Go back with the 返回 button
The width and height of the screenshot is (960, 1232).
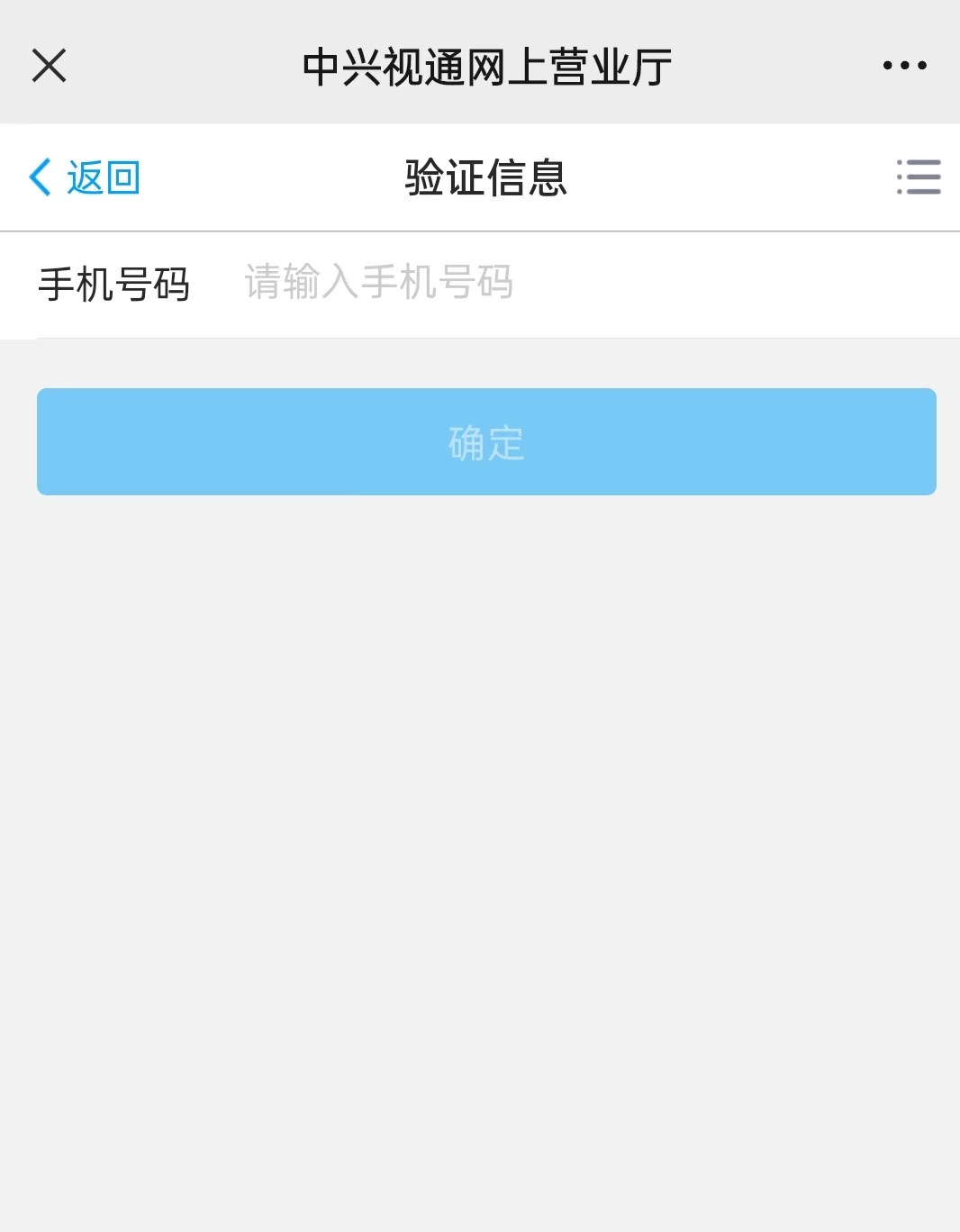[85, 177]
